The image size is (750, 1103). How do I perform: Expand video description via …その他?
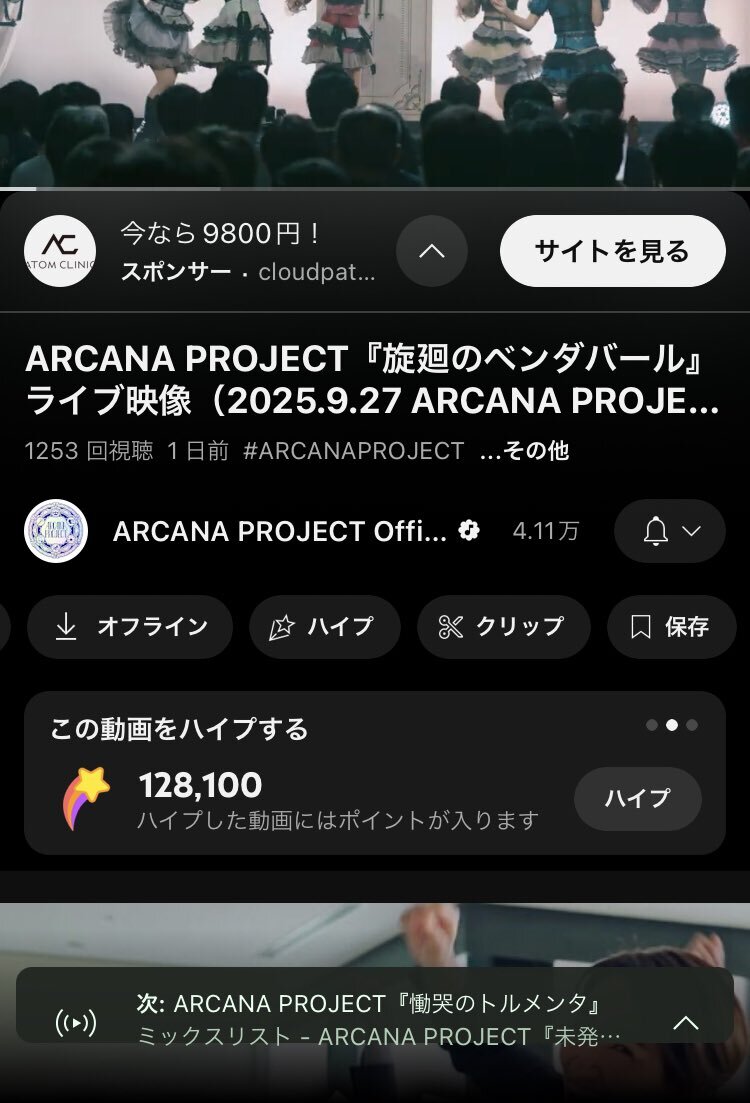click(x=524, y=451)
